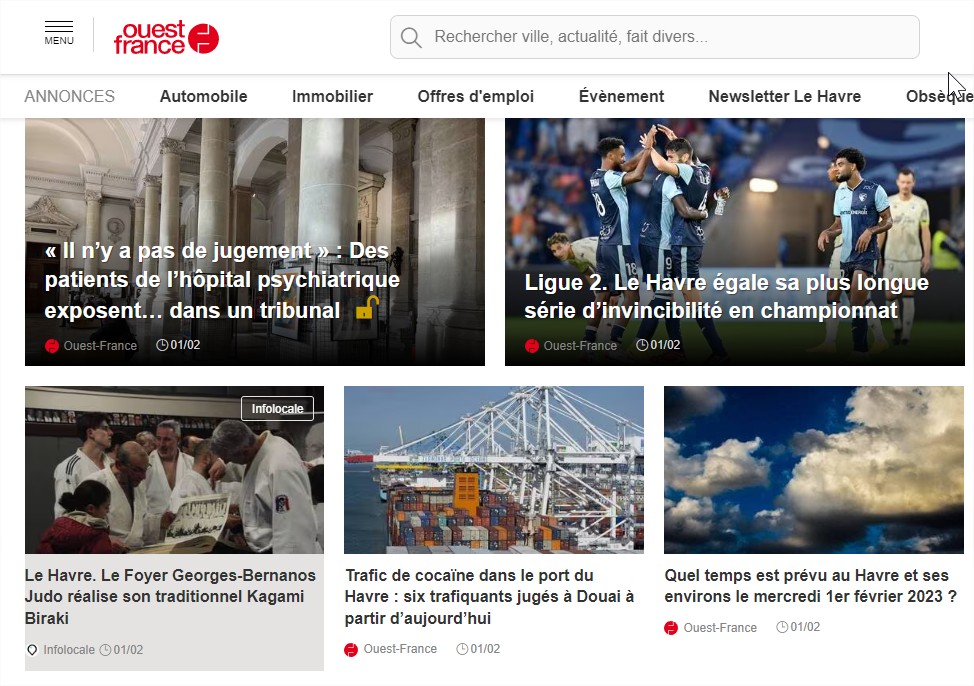The image size is (974, 686).
Task: Tap the Infolocale badge on the judo photo
Action: 277,409
